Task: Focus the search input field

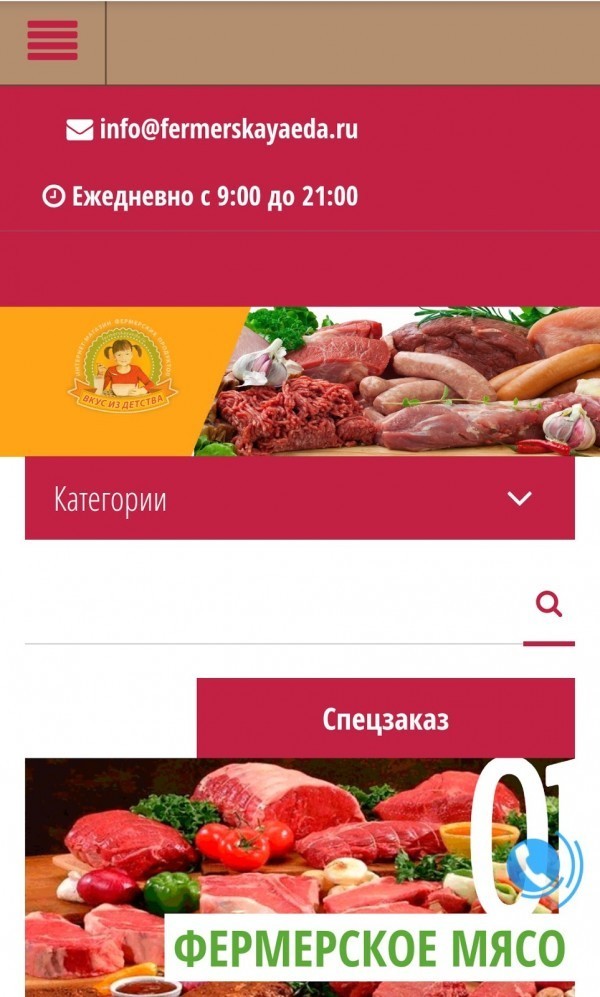Action: (272, 604)
